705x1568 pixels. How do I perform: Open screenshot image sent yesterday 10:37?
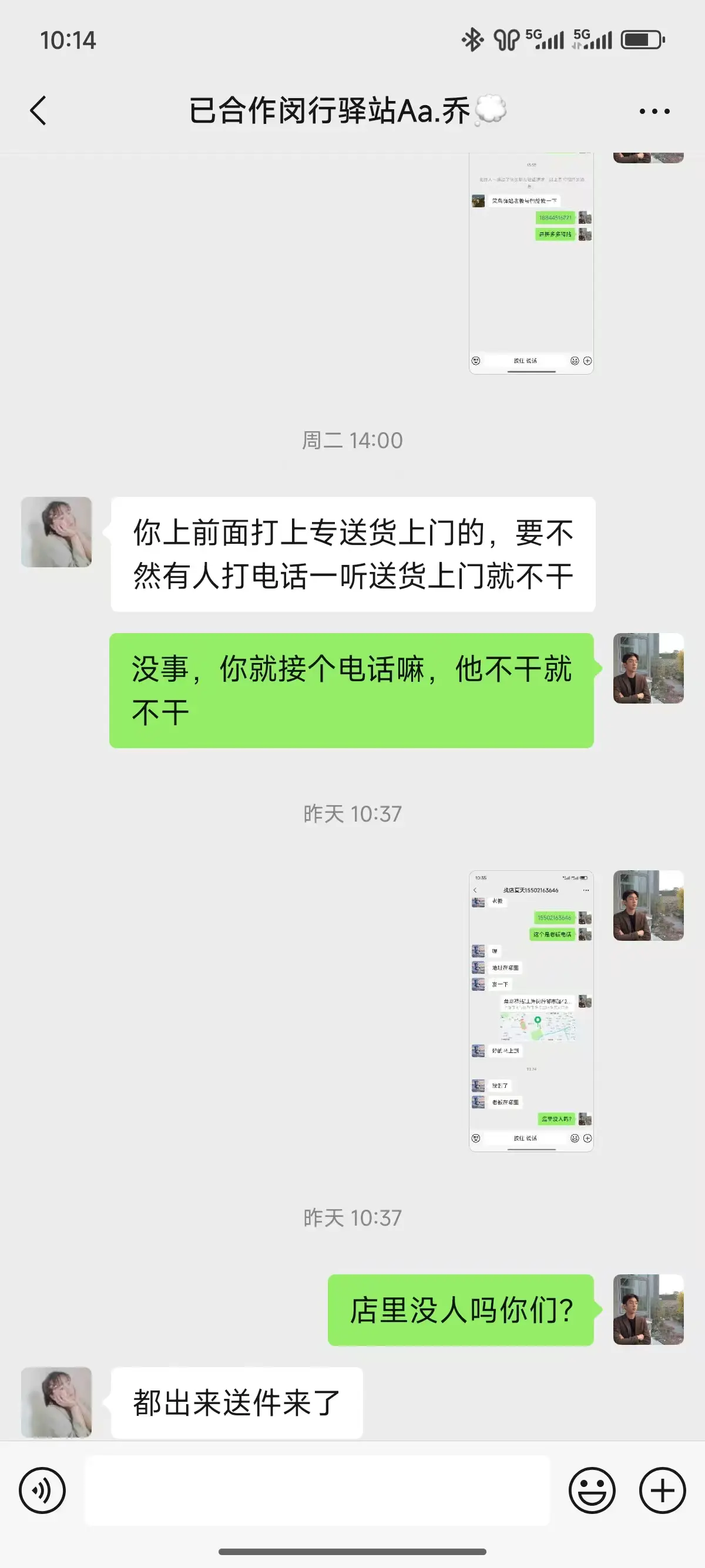[531, 1011]
